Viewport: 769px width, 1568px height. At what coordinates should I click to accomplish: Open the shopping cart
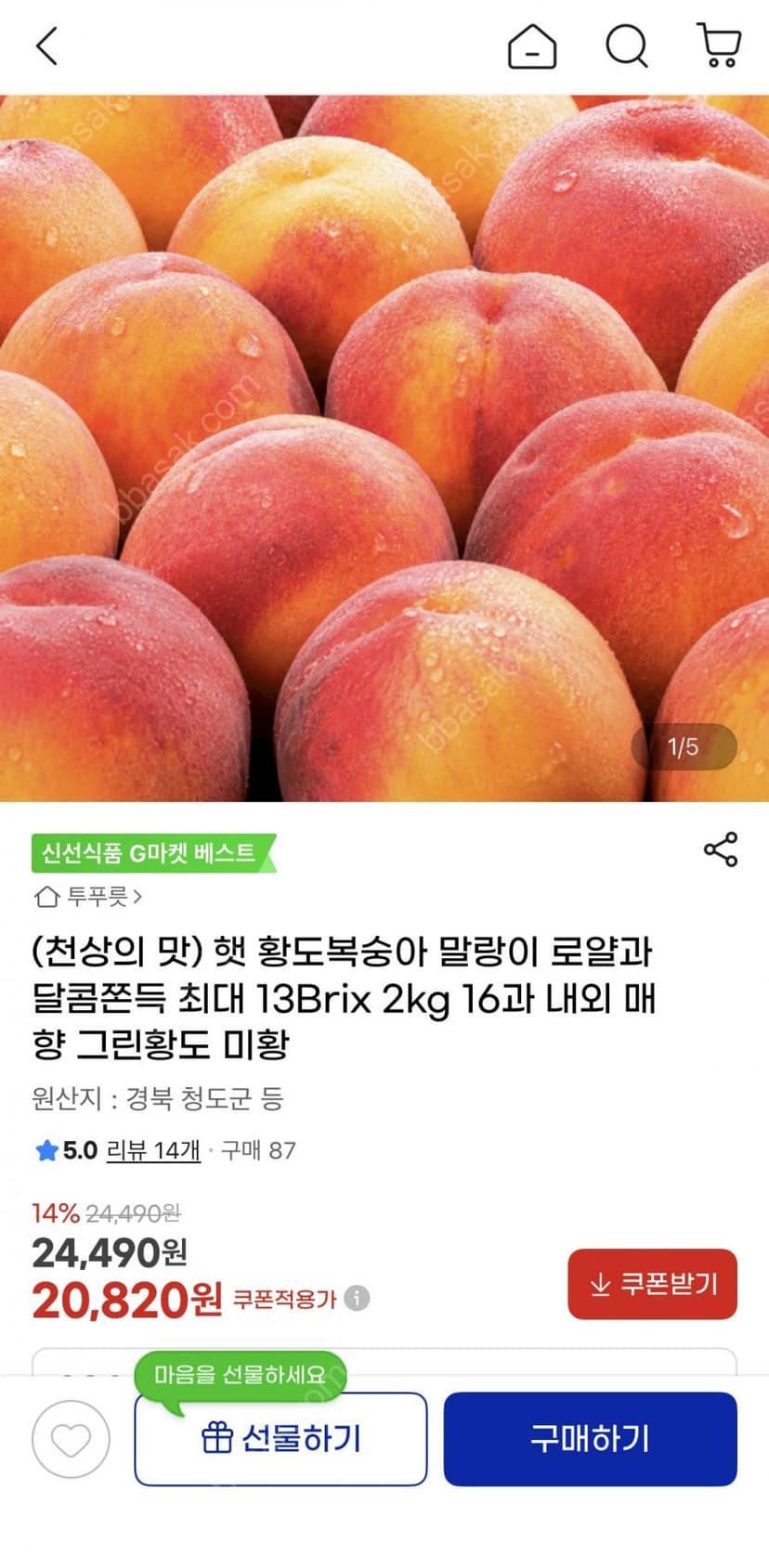(719, 45)
